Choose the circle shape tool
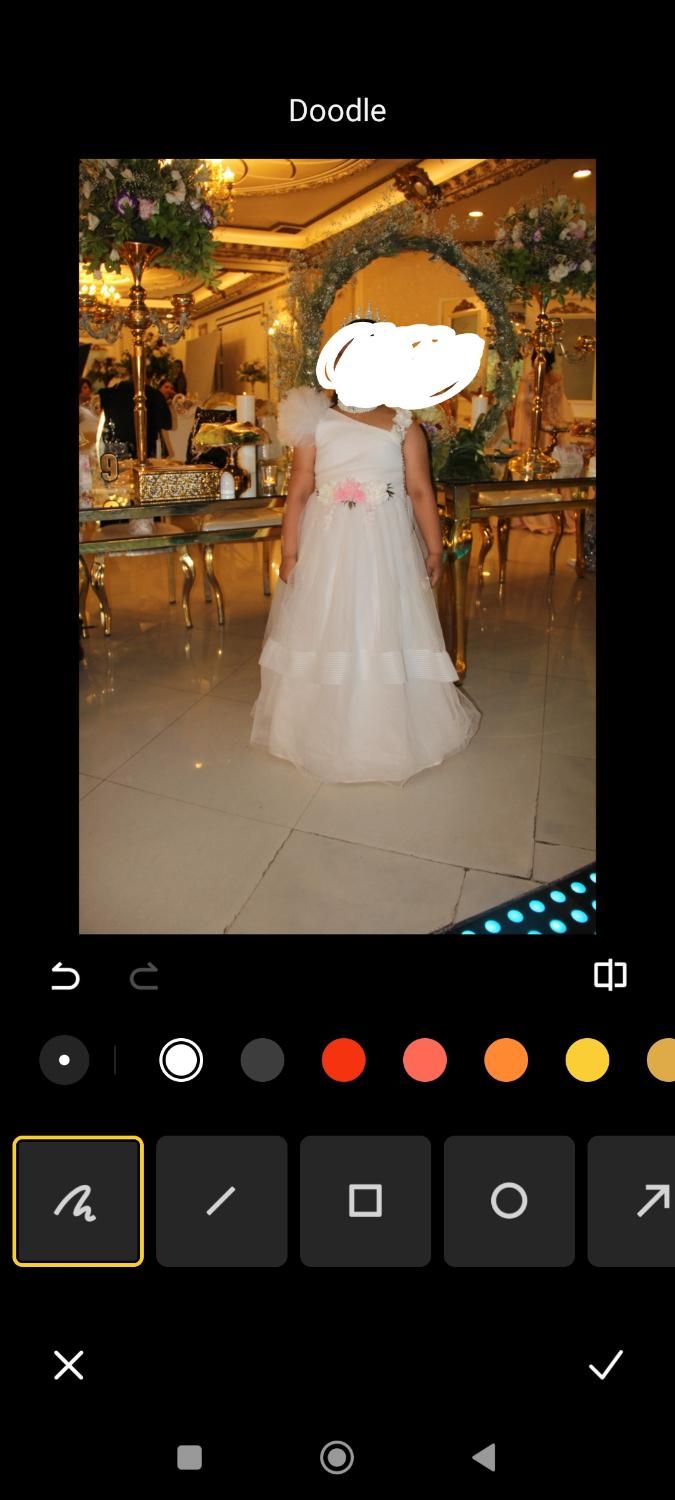This screenshot has height=1500, width=675. [509, 1201]
